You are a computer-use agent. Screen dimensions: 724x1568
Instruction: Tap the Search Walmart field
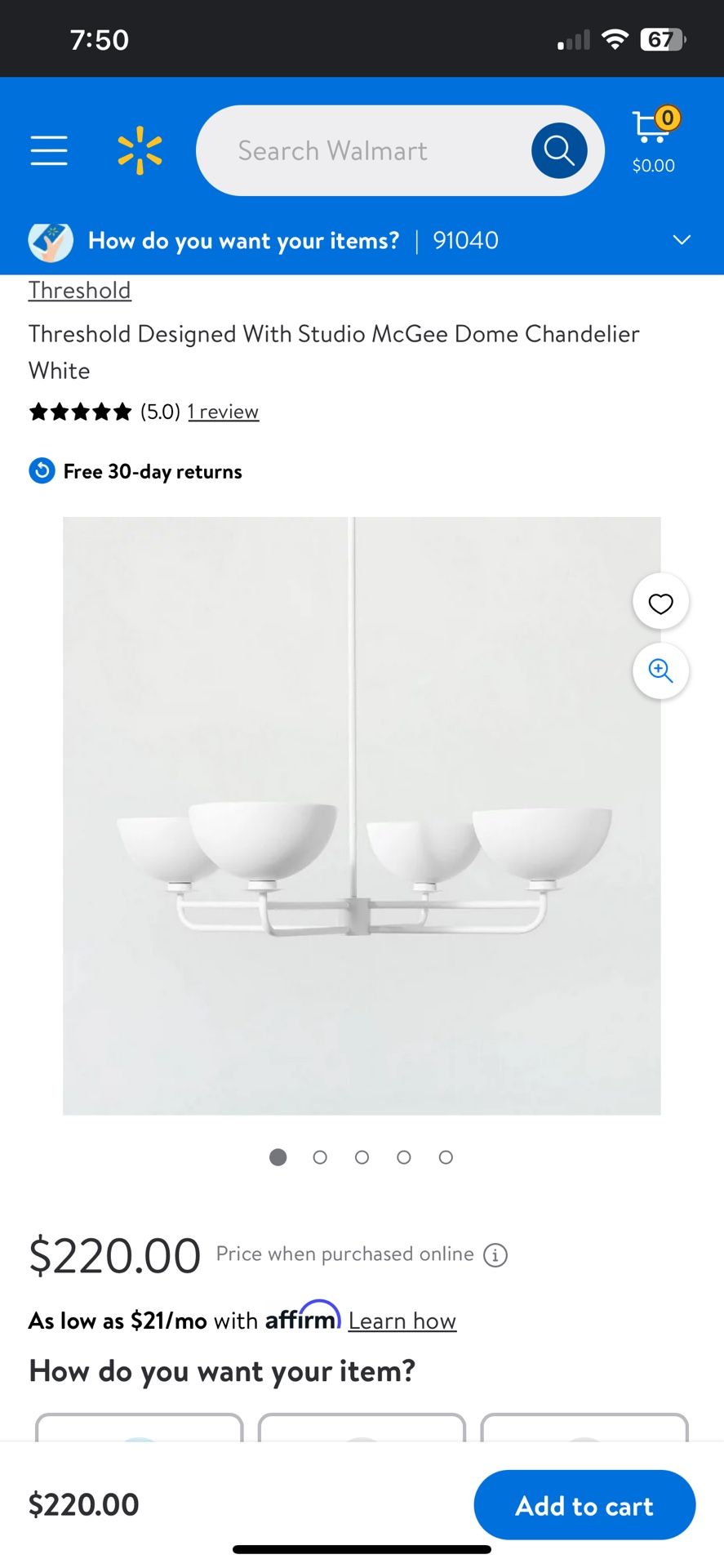359,151
